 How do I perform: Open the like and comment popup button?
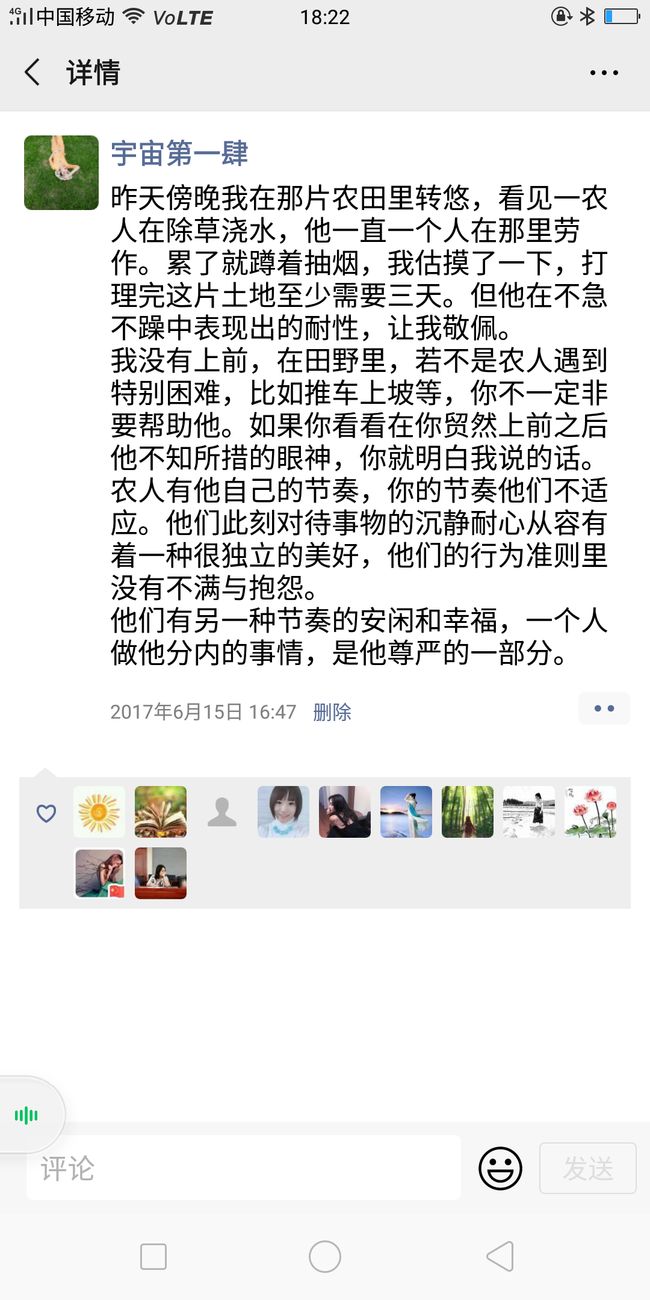click(604, 708)
